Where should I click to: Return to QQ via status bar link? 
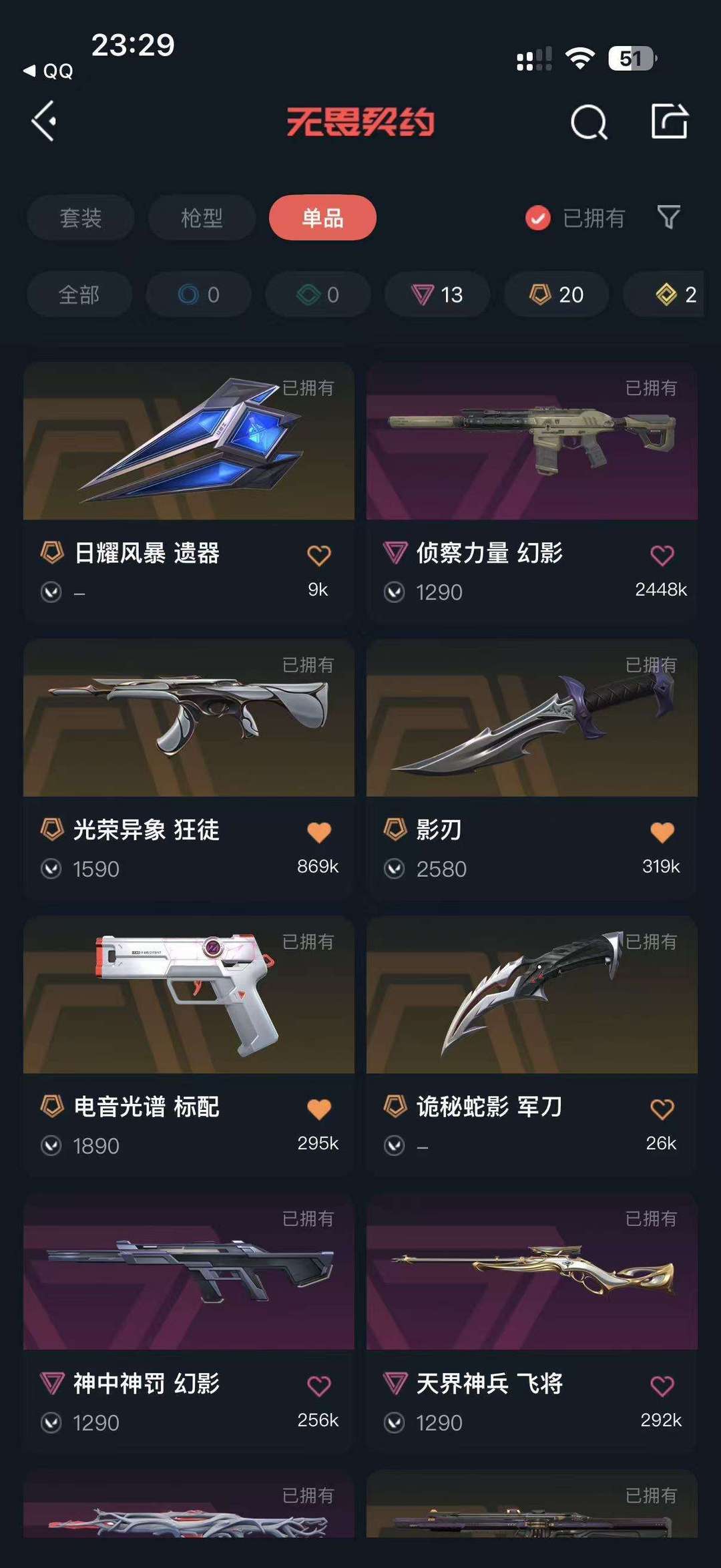coord(48,71)
